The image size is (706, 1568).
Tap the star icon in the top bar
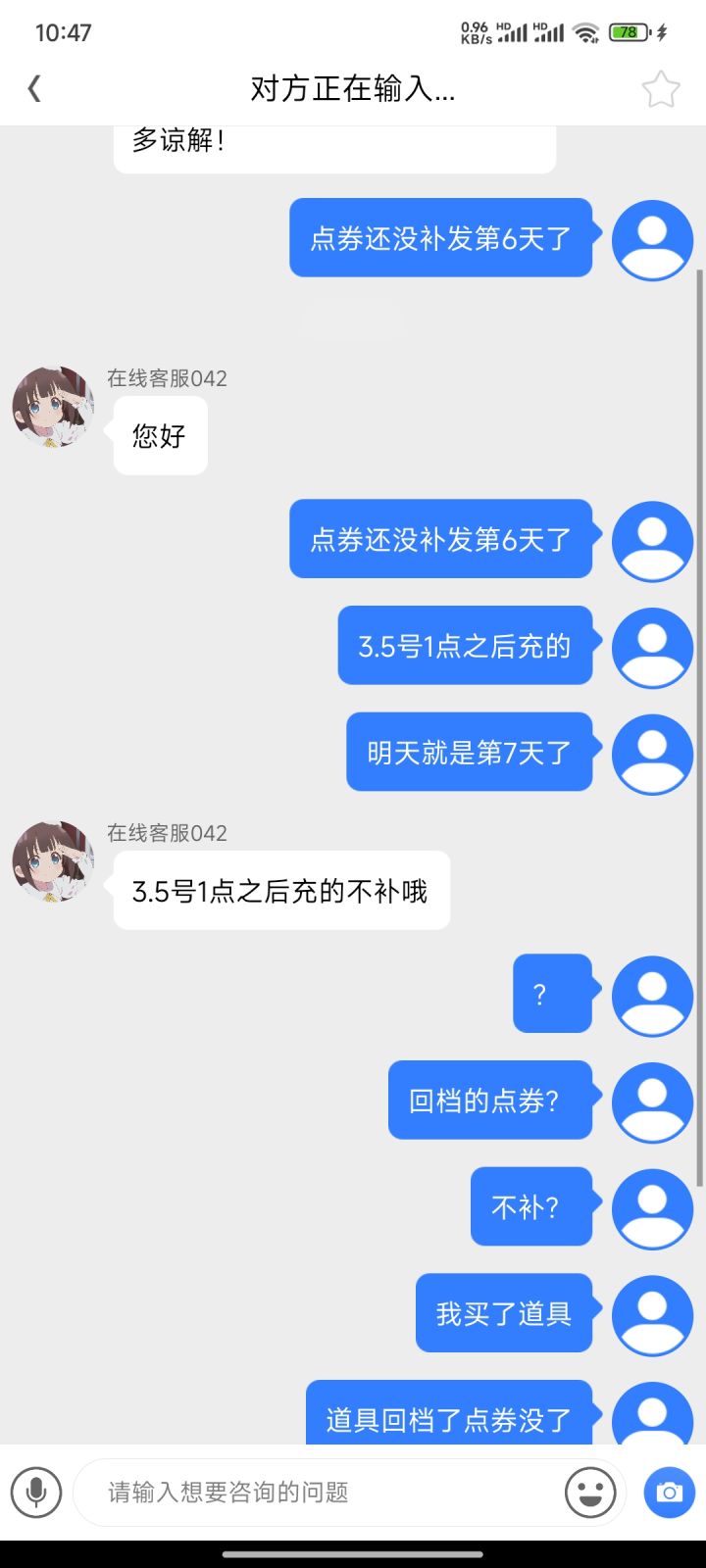click(x=661, y=88)
